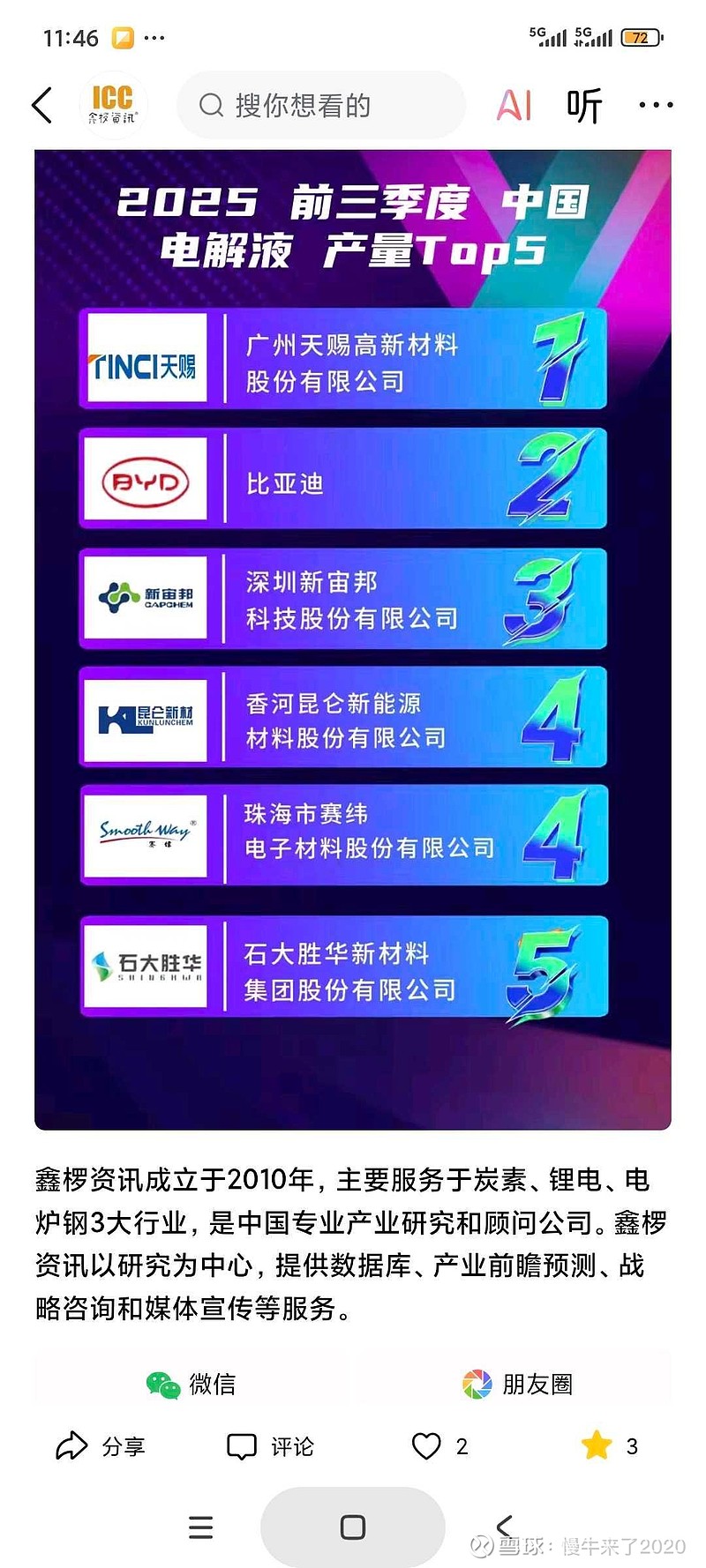Tap the magnifier icon in the search bar

click(210, 104)
